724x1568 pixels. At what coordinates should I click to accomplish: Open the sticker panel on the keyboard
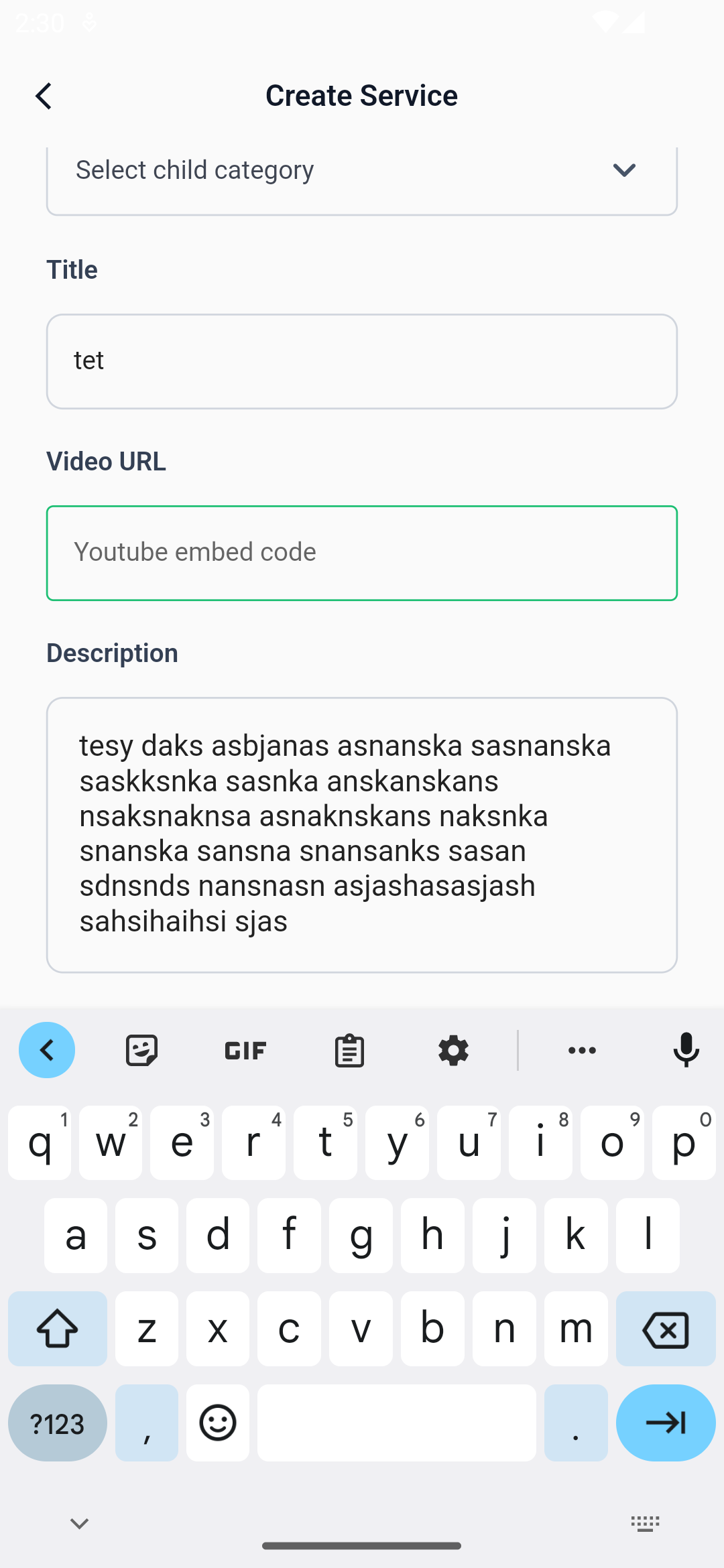[141, 1050]
